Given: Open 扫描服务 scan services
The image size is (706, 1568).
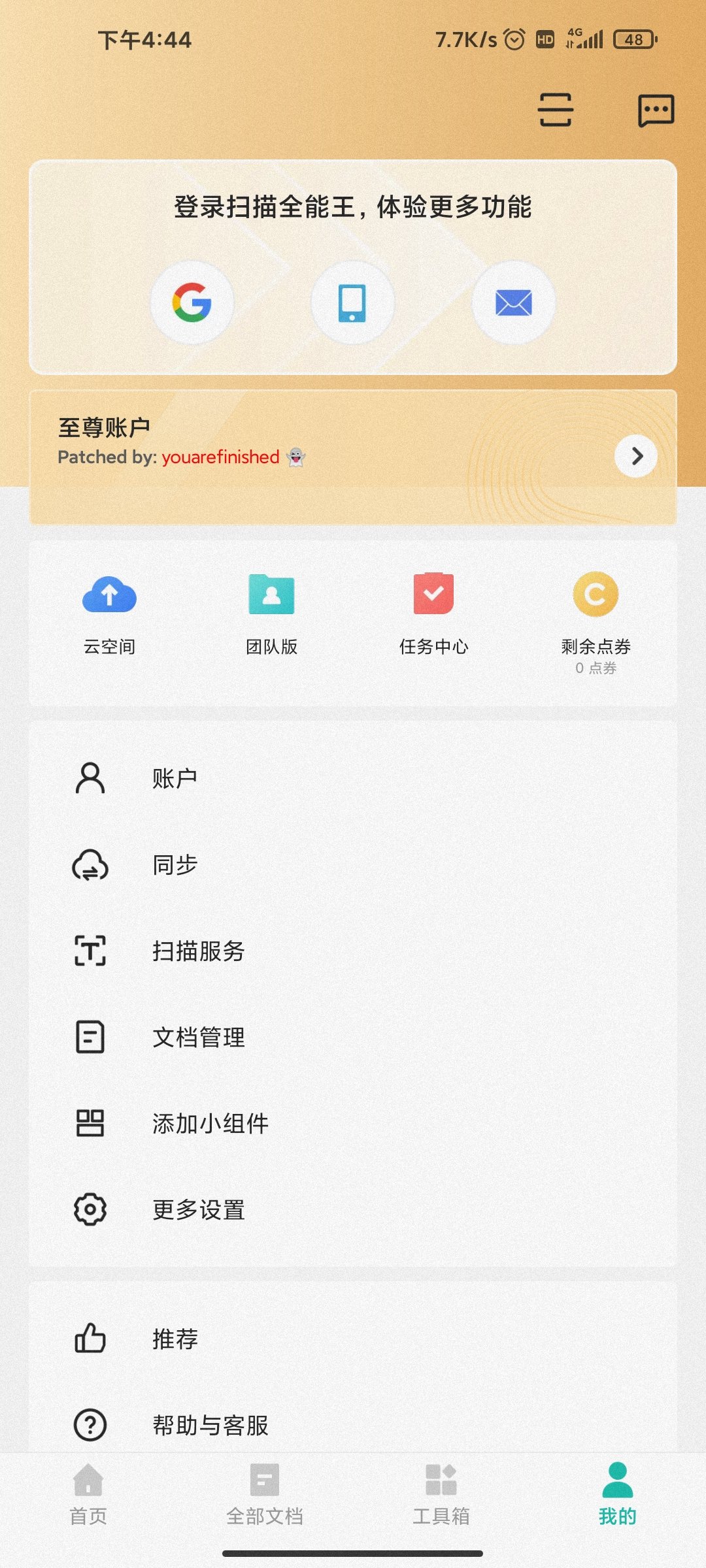Looking at the screenshot, I should pyautogui.click(x=353, y=951).
